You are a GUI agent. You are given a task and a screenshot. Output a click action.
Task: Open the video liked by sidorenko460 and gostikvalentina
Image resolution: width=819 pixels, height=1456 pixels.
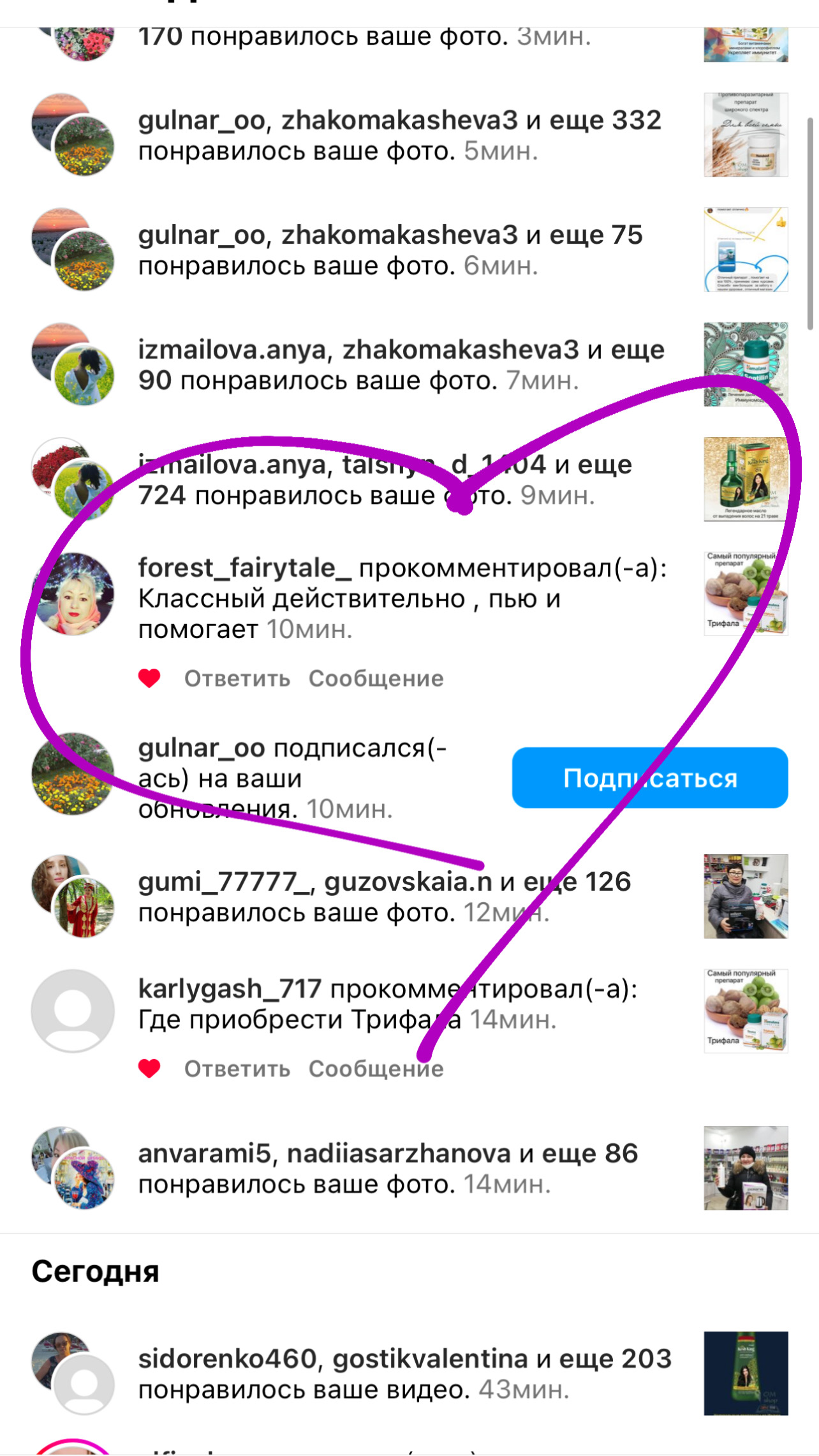pos(746,1374)
